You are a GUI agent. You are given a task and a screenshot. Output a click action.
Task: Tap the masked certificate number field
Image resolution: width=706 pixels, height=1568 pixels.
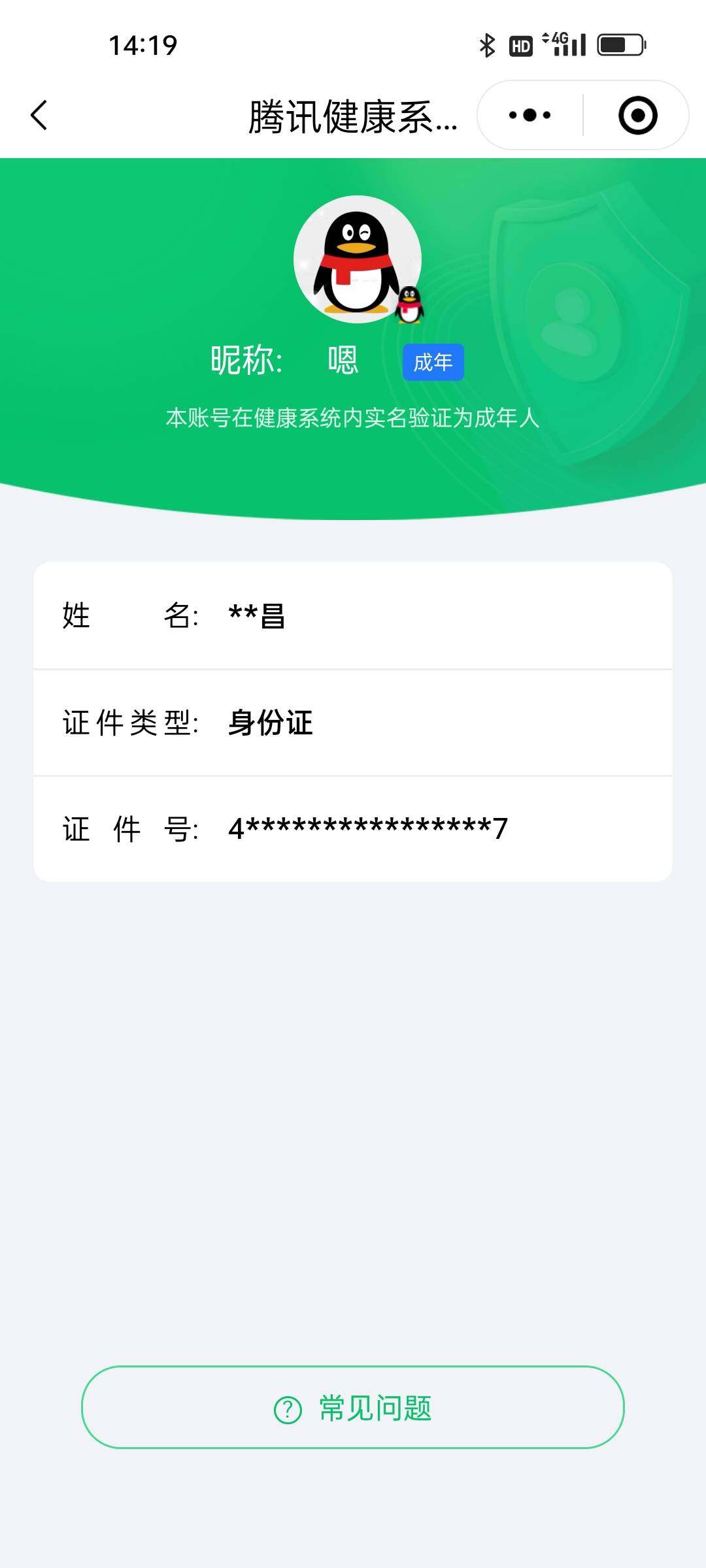[366, 830]
